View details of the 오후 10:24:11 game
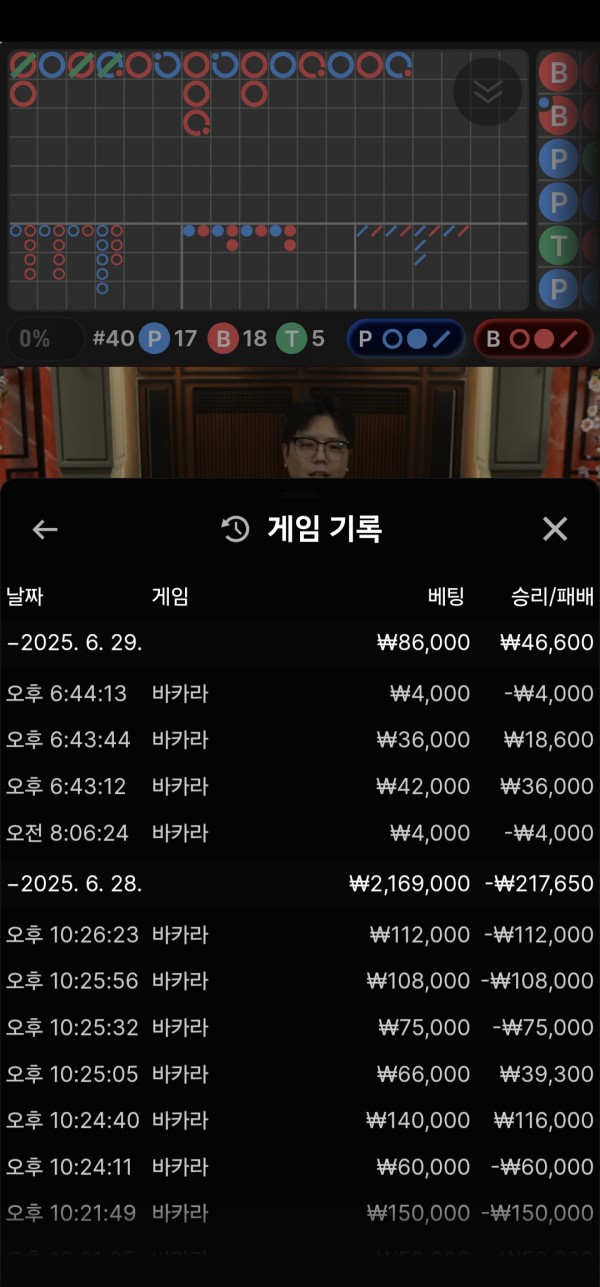This screenshot has width=600, height=1287. 300,1166
